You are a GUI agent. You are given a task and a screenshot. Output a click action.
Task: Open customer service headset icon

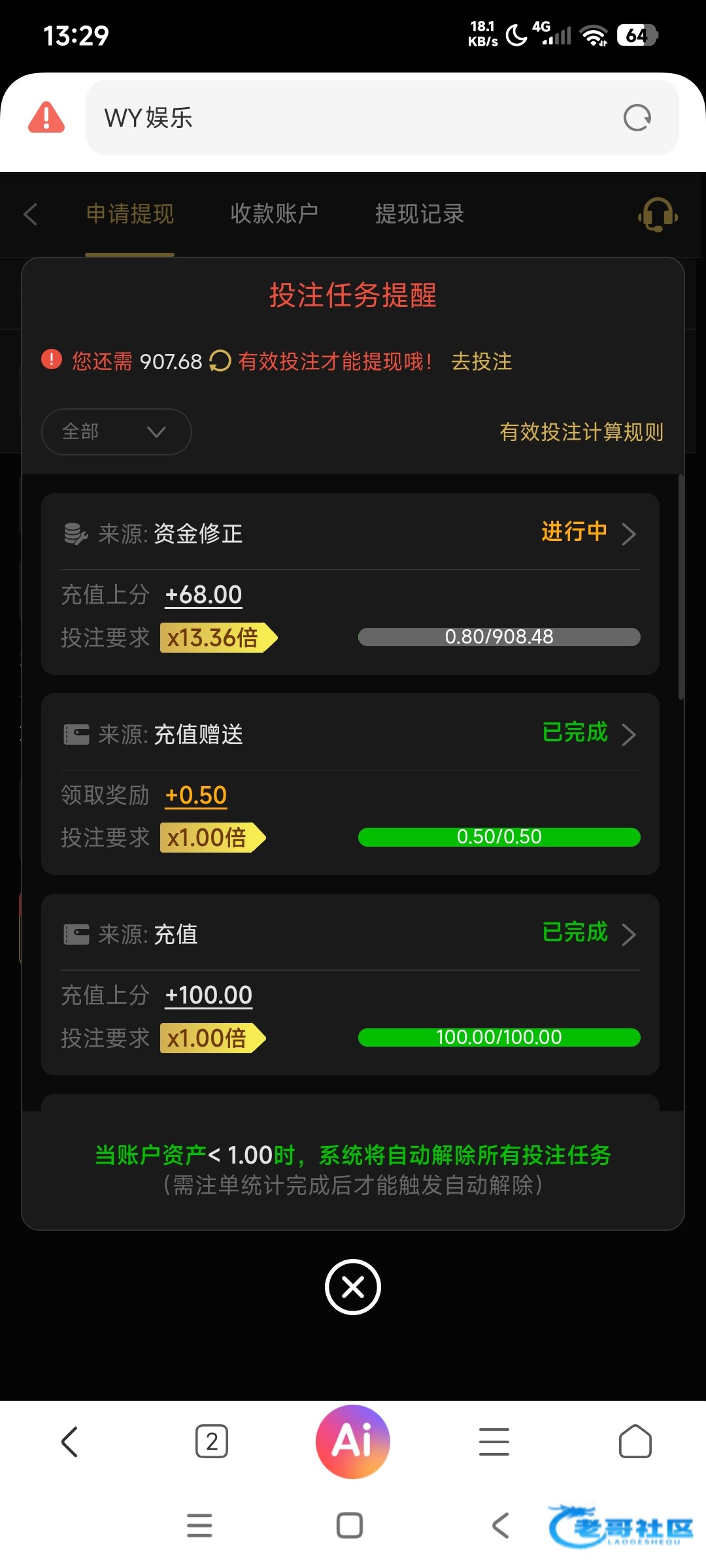point(658,214)
